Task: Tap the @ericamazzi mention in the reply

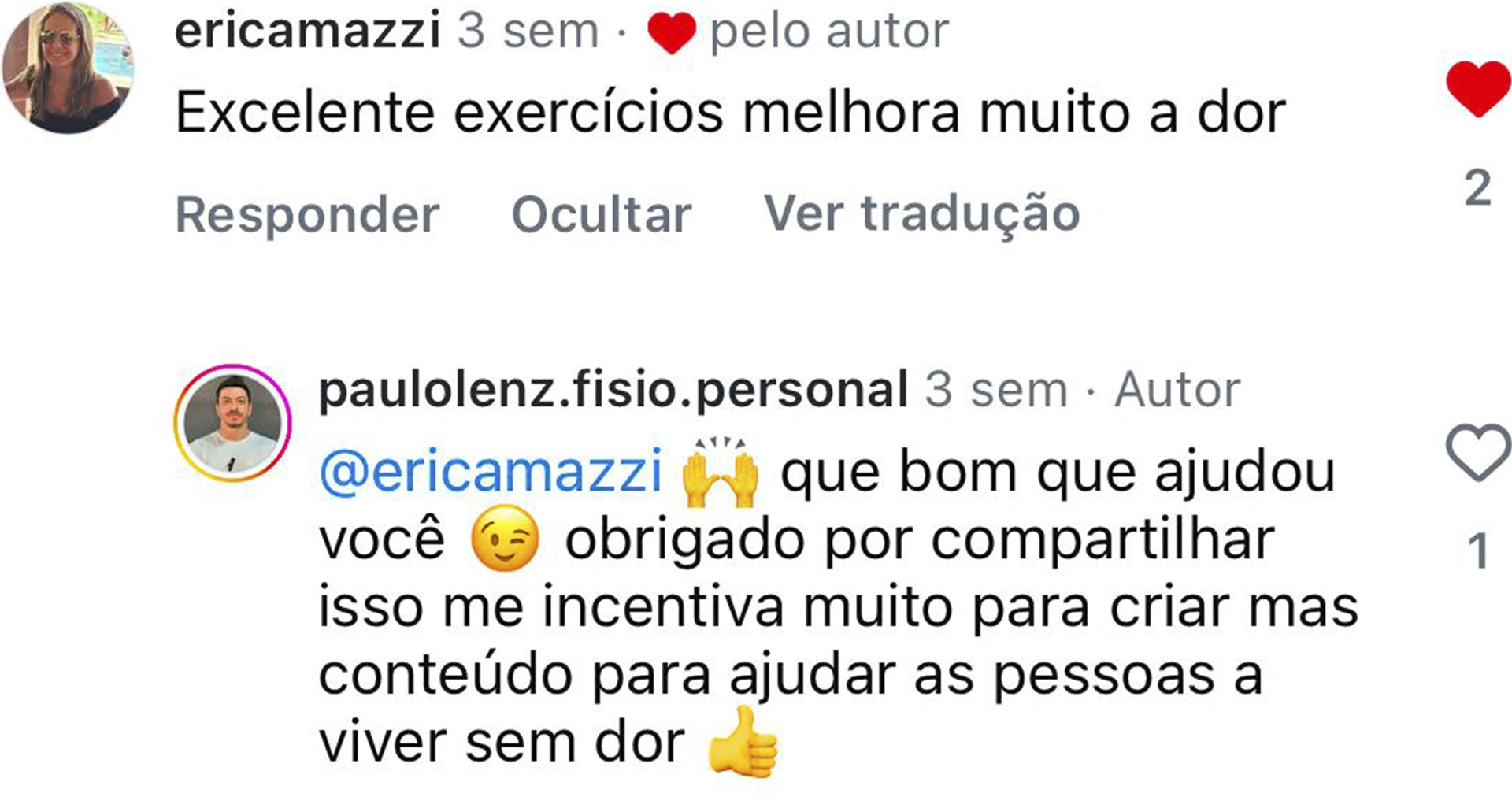Action: (491, 473)
